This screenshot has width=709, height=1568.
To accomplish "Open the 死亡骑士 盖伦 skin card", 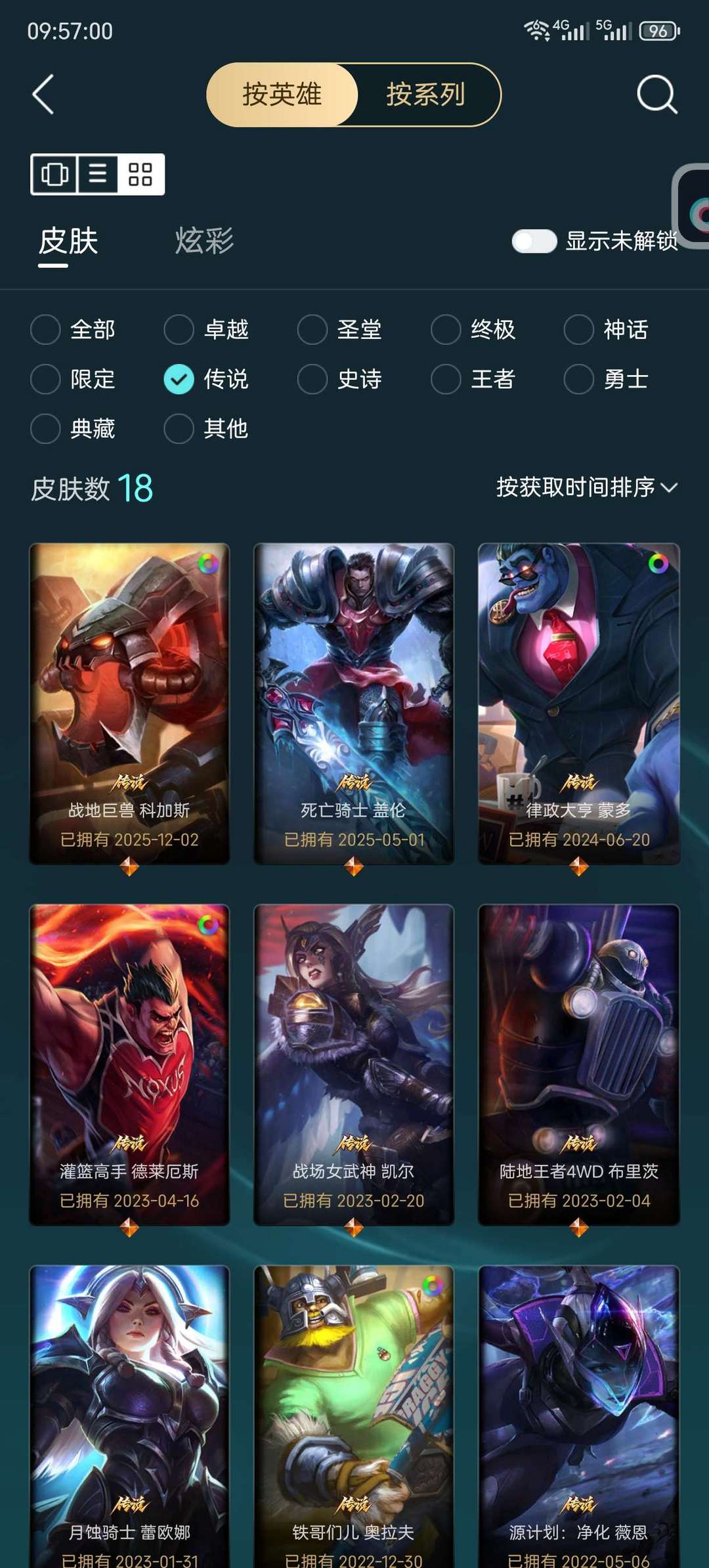I will (354, 703).
